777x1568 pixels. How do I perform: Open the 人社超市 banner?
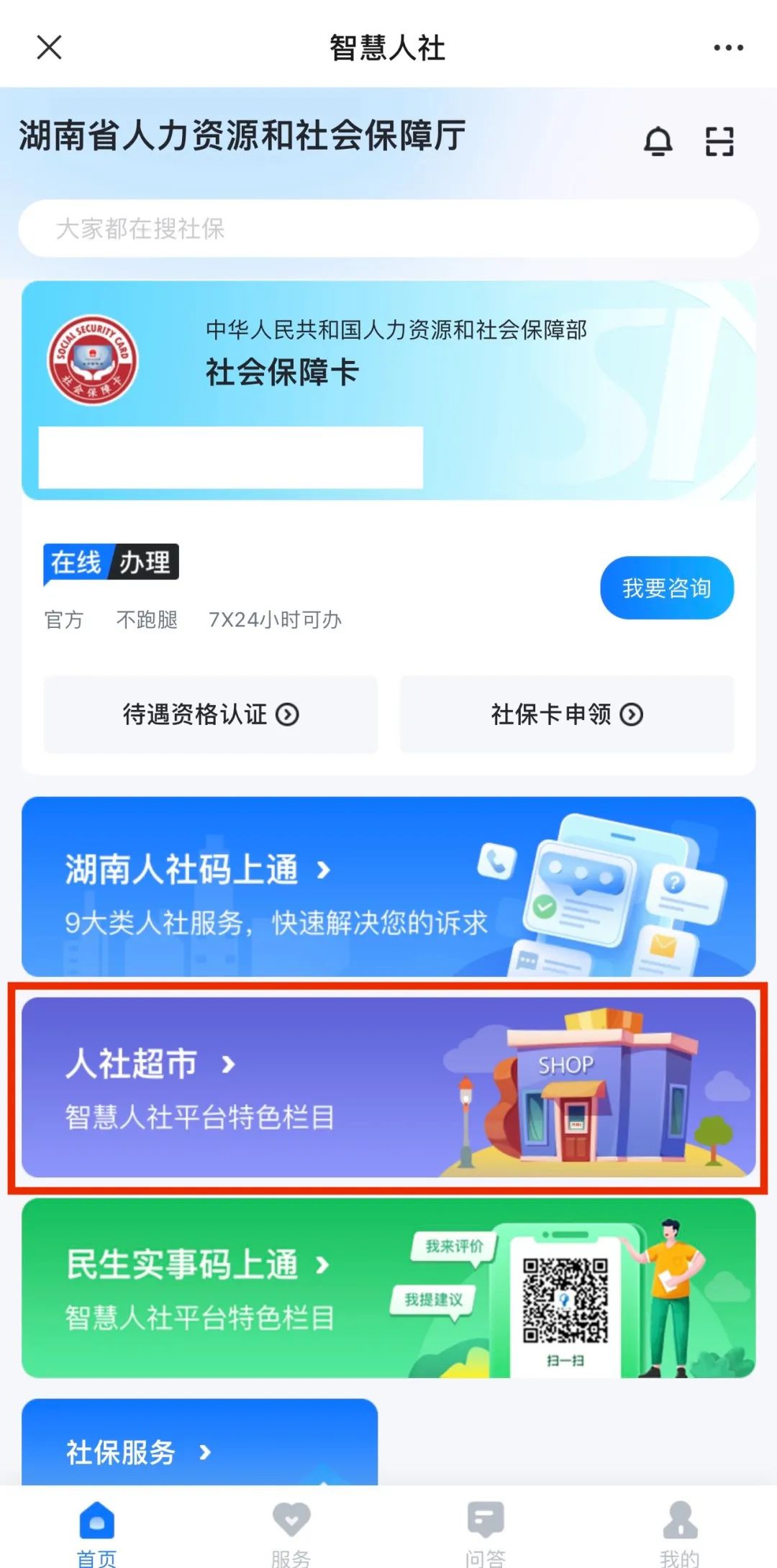(388, 1087)
